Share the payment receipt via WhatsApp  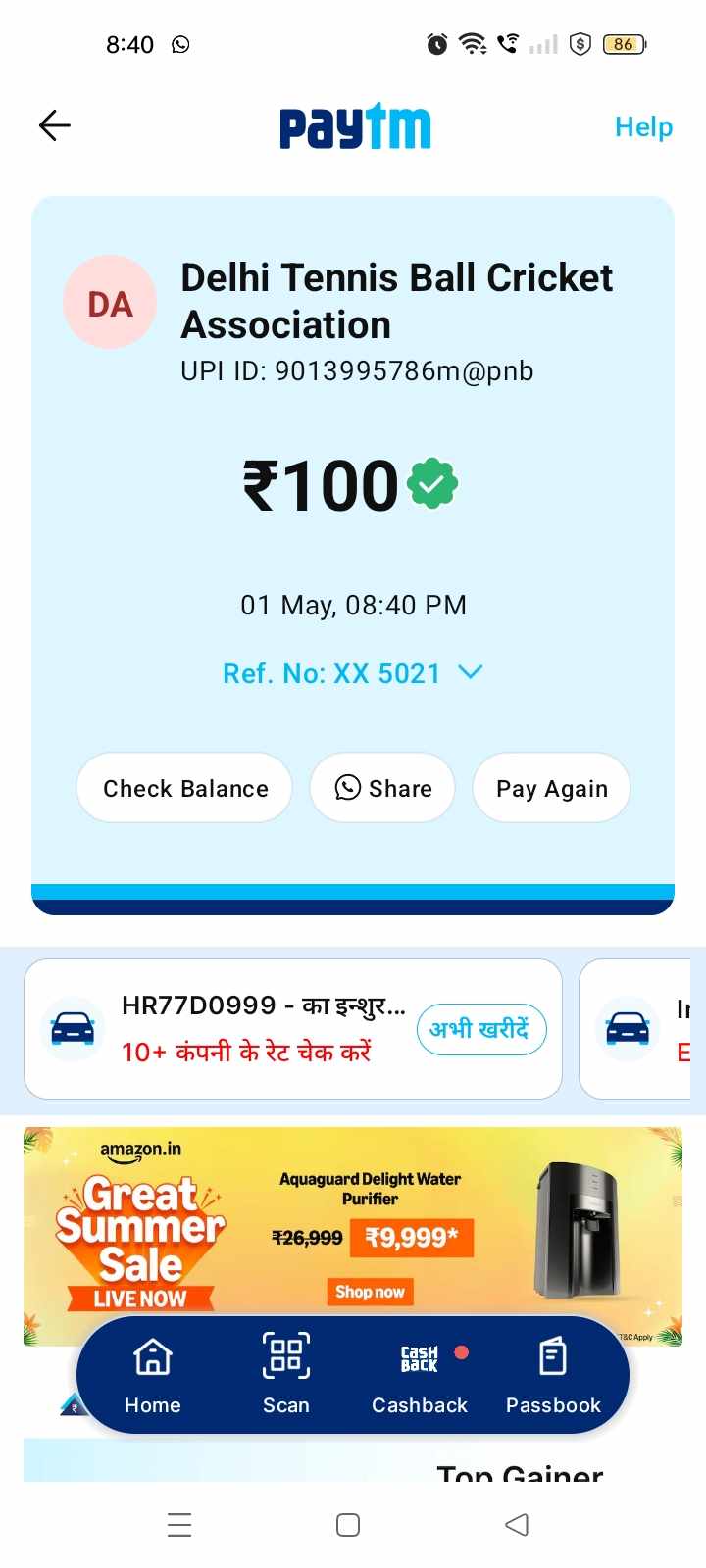[x=383, y=788]
